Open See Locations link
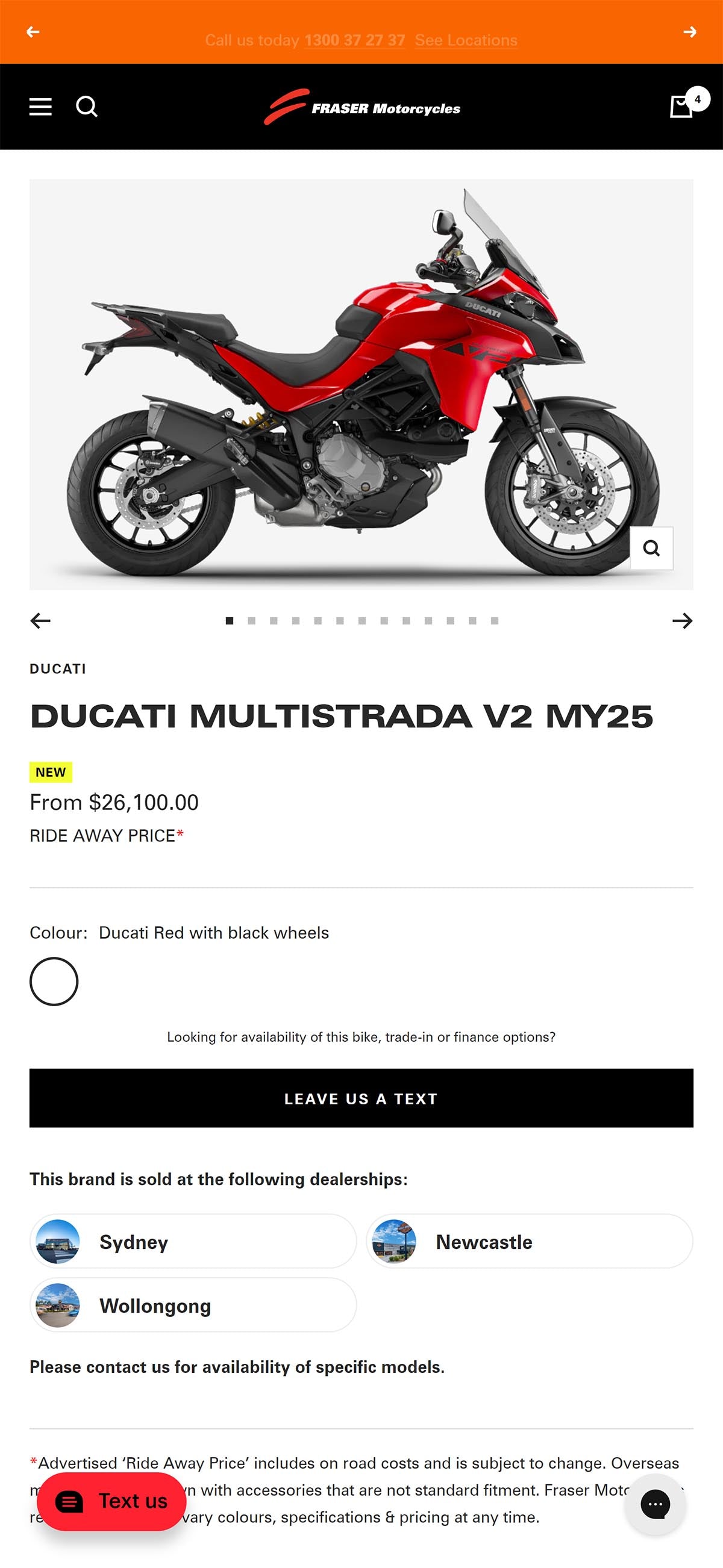Viewport: 723px width, 1568px height. (x=466, y=40)
